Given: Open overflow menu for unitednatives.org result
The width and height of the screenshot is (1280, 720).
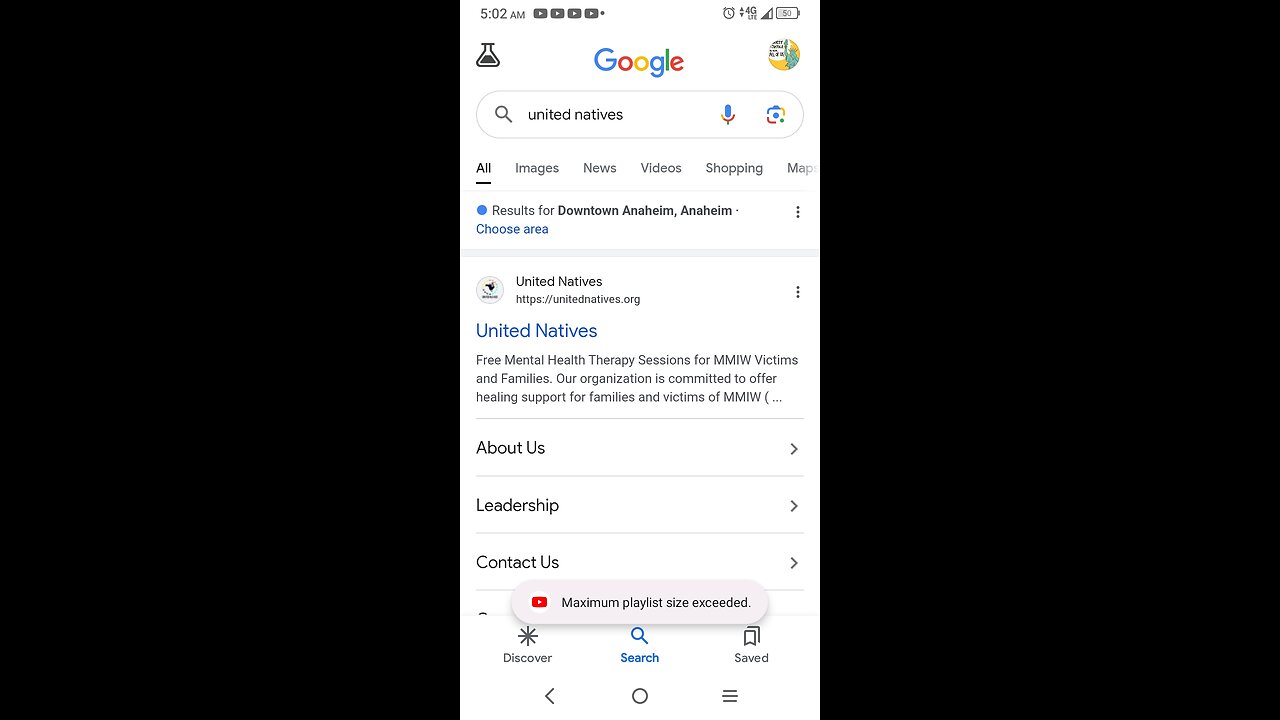Looking at the screenshot, I should pos(797,292).
